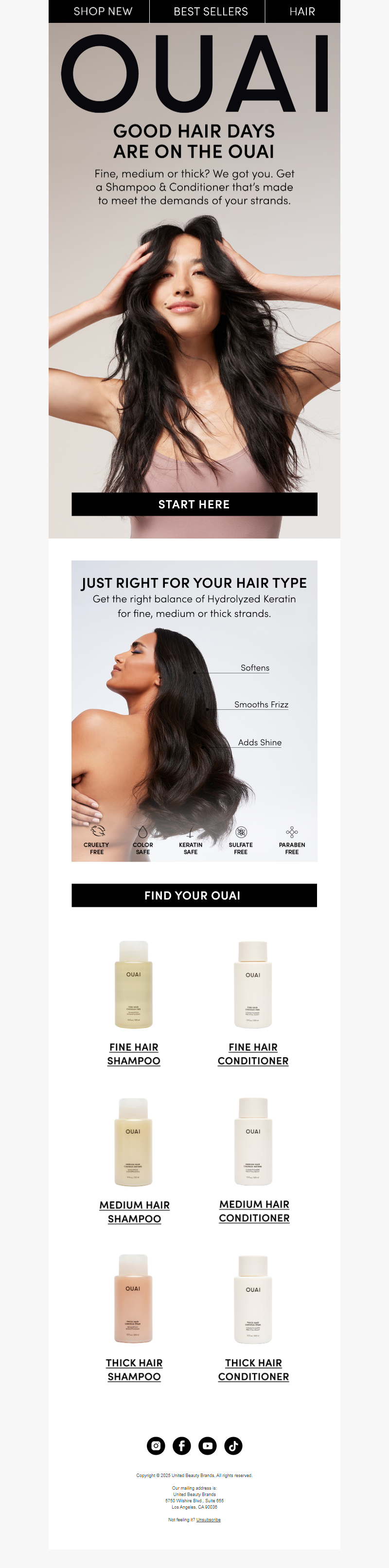389x1568 pixels.
Task: Open the Fine Hair Shampoo link
Action: [134, 1054]
